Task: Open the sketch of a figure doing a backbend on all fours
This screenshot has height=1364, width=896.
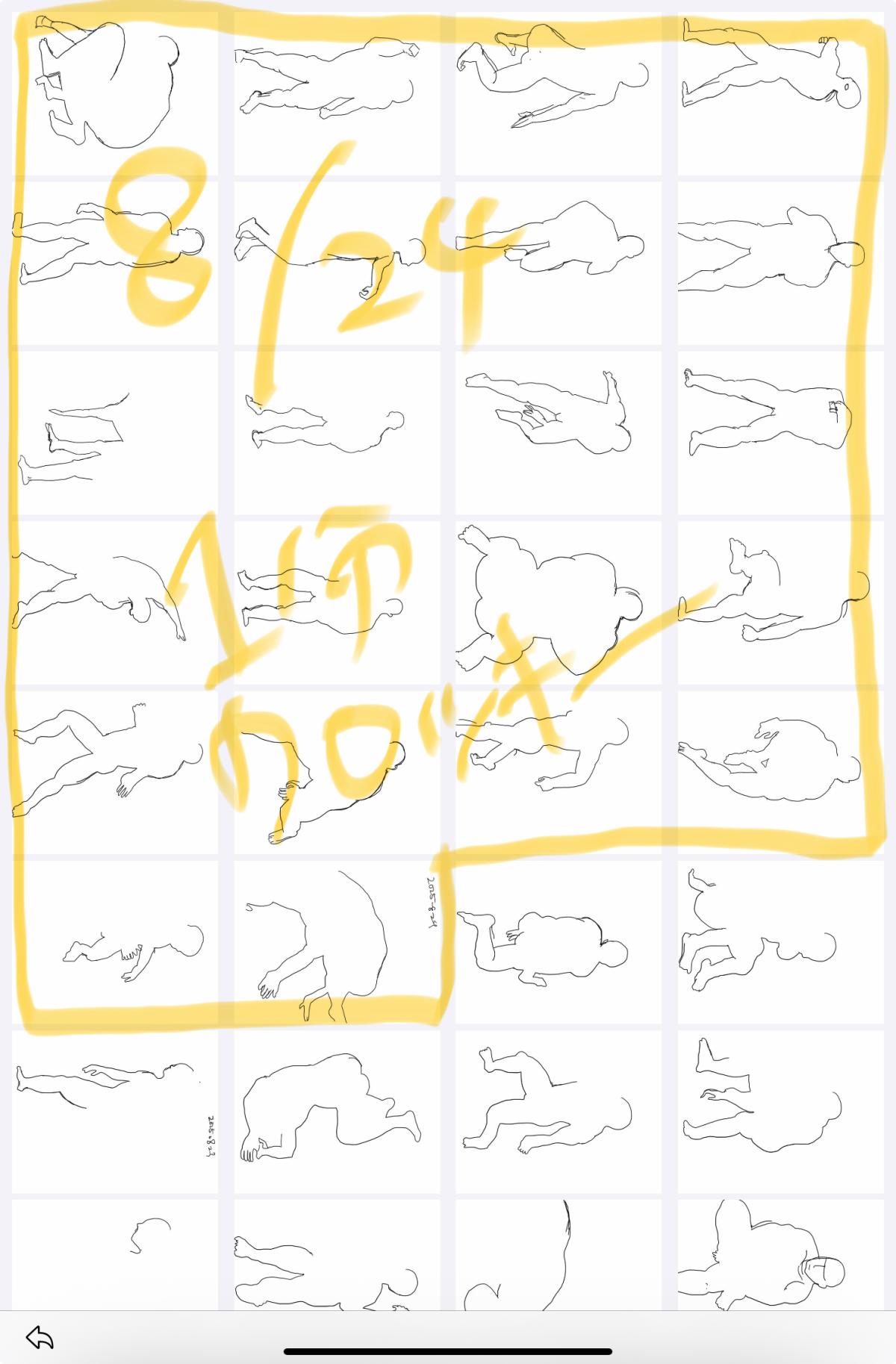Action: [337, 1111]
